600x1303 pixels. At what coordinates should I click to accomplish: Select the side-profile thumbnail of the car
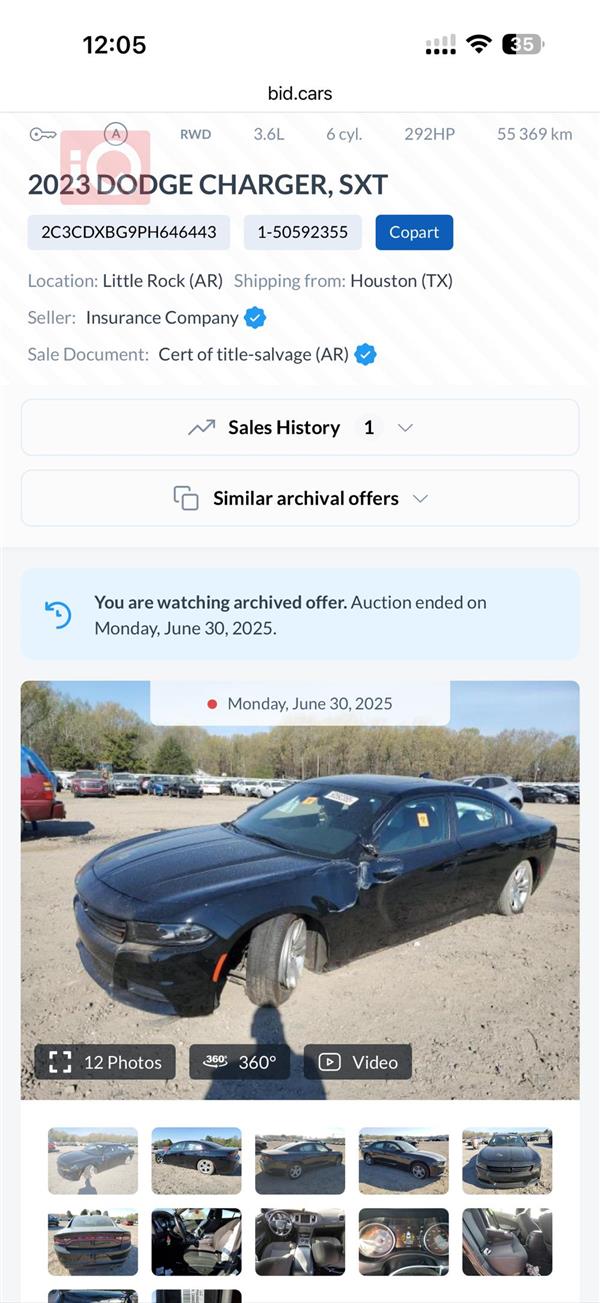click(196, 1161)
